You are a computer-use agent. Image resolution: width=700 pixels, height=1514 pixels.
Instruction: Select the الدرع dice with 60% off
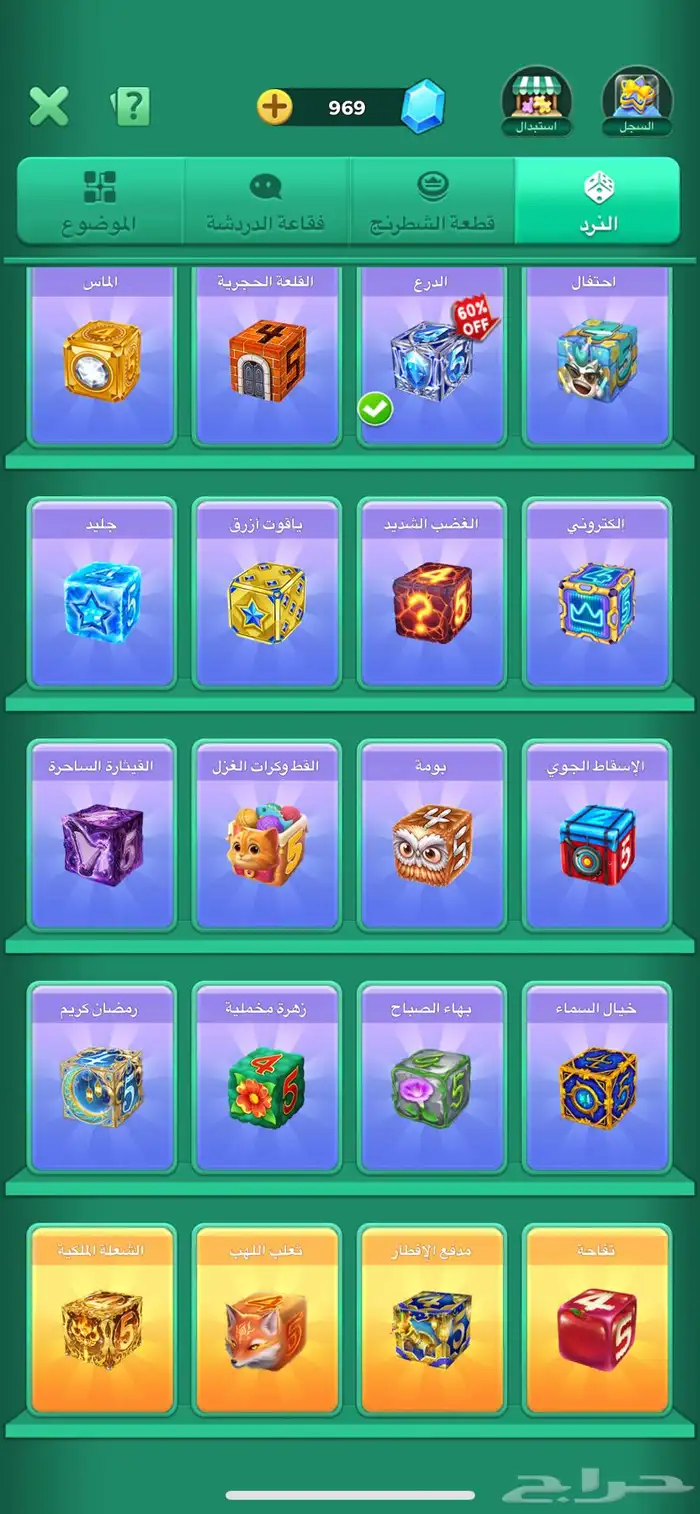[x=431, y=358]
